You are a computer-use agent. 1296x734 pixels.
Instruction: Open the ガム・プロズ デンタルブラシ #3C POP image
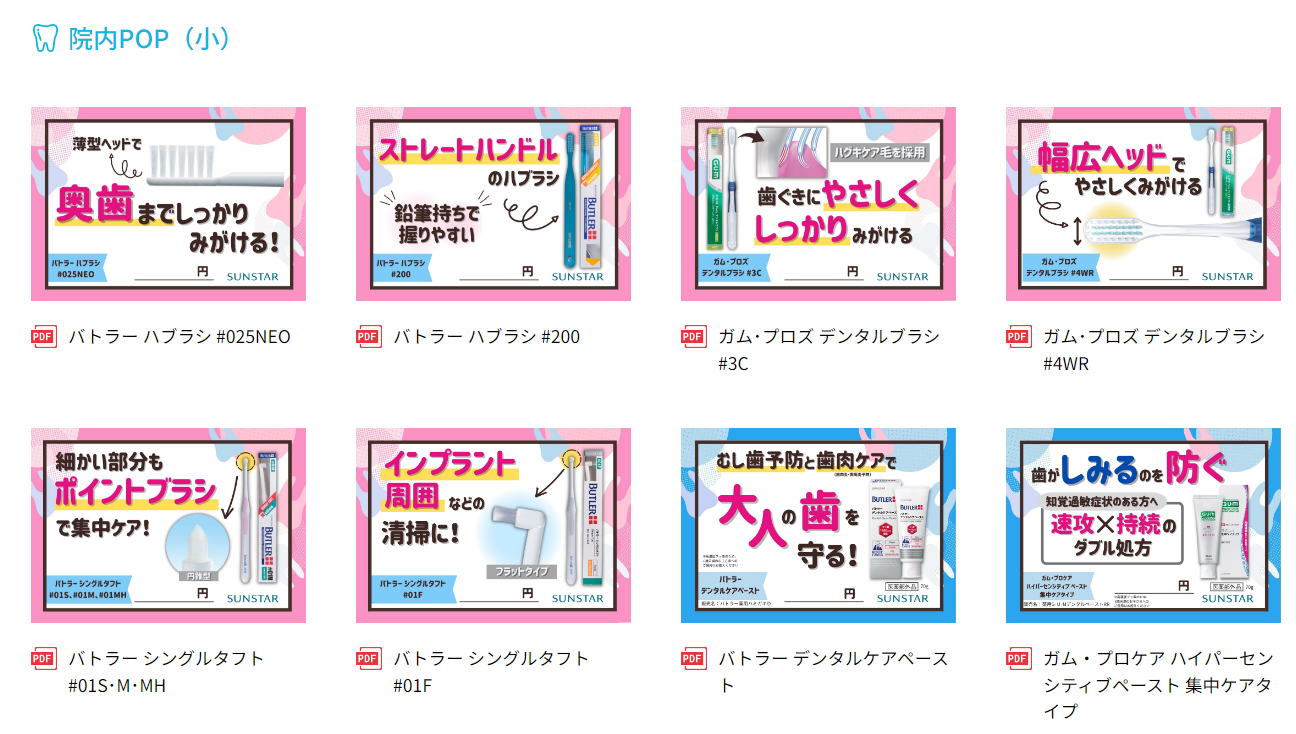[818, 204]
